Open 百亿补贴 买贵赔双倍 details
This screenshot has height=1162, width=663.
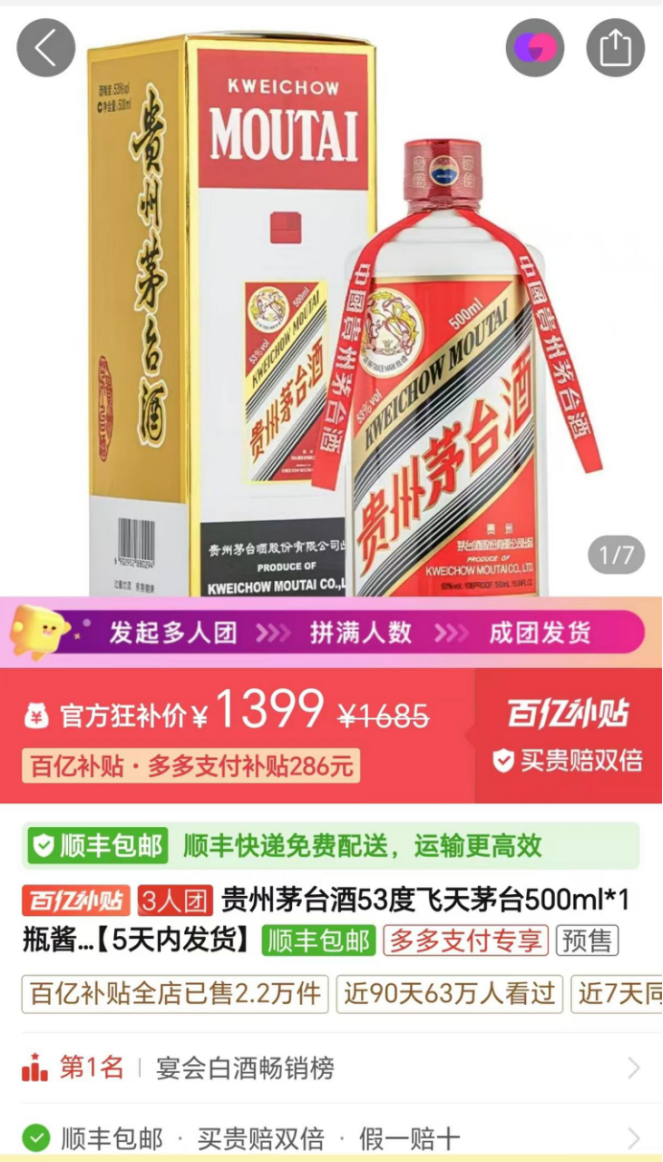[567, 736]
